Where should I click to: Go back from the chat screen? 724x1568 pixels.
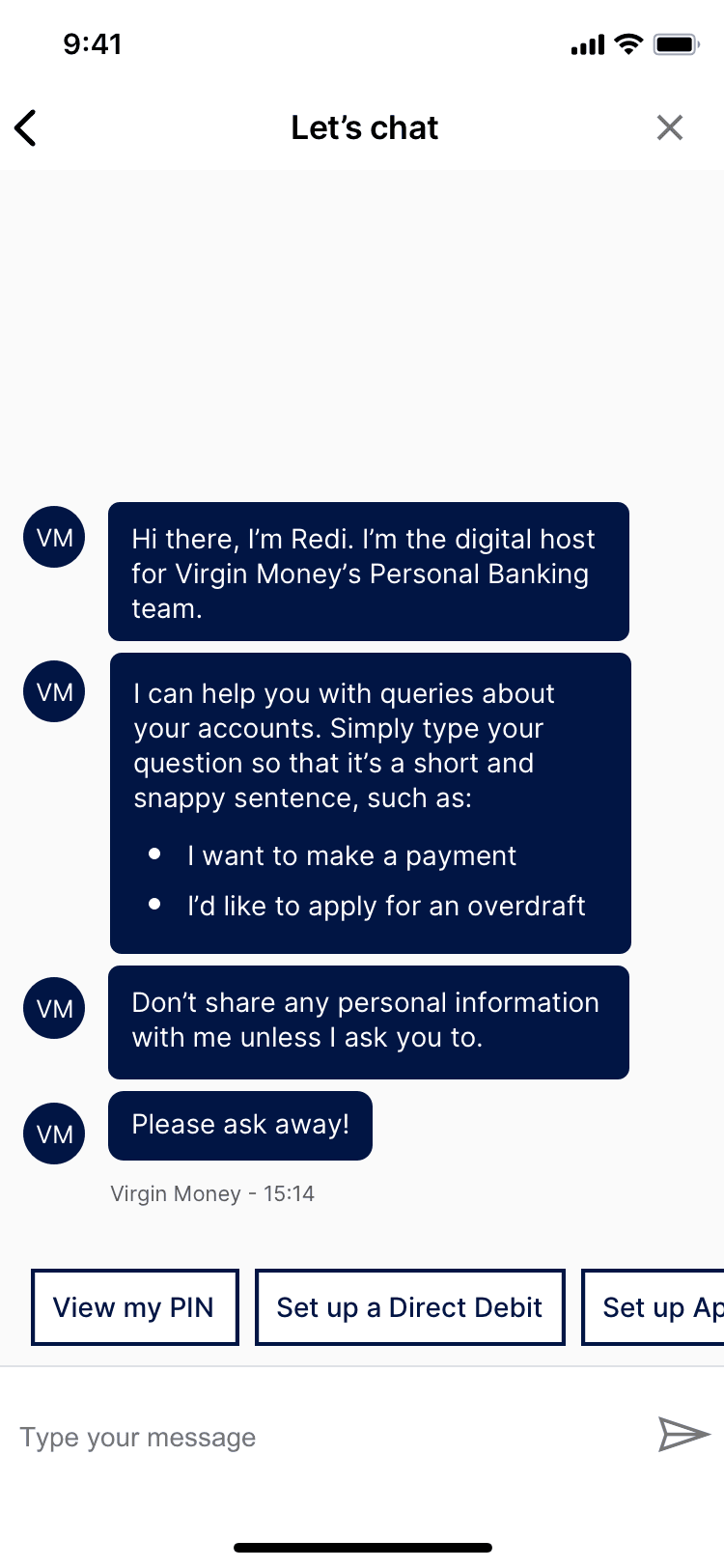click(27, 127)
